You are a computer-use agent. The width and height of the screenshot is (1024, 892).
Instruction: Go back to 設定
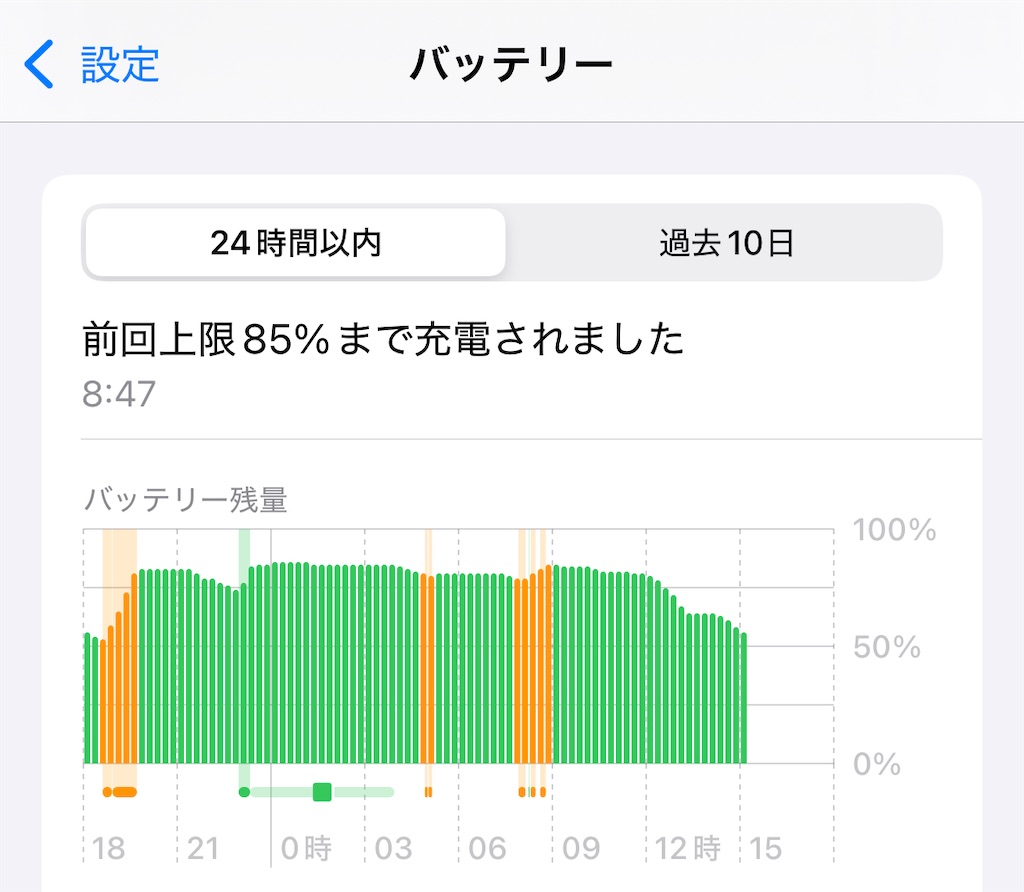(x=91, y=64)
